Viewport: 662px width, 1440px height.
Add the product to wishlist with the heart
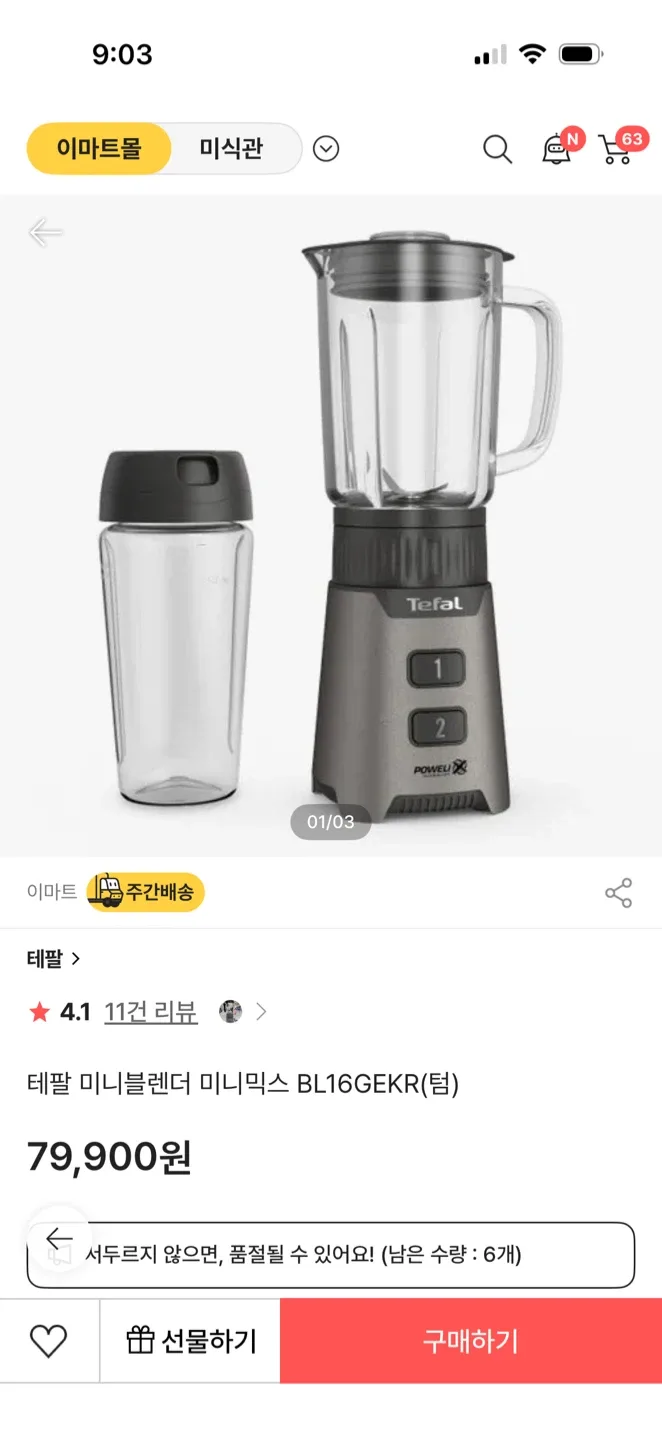(x=48, y=1341)
